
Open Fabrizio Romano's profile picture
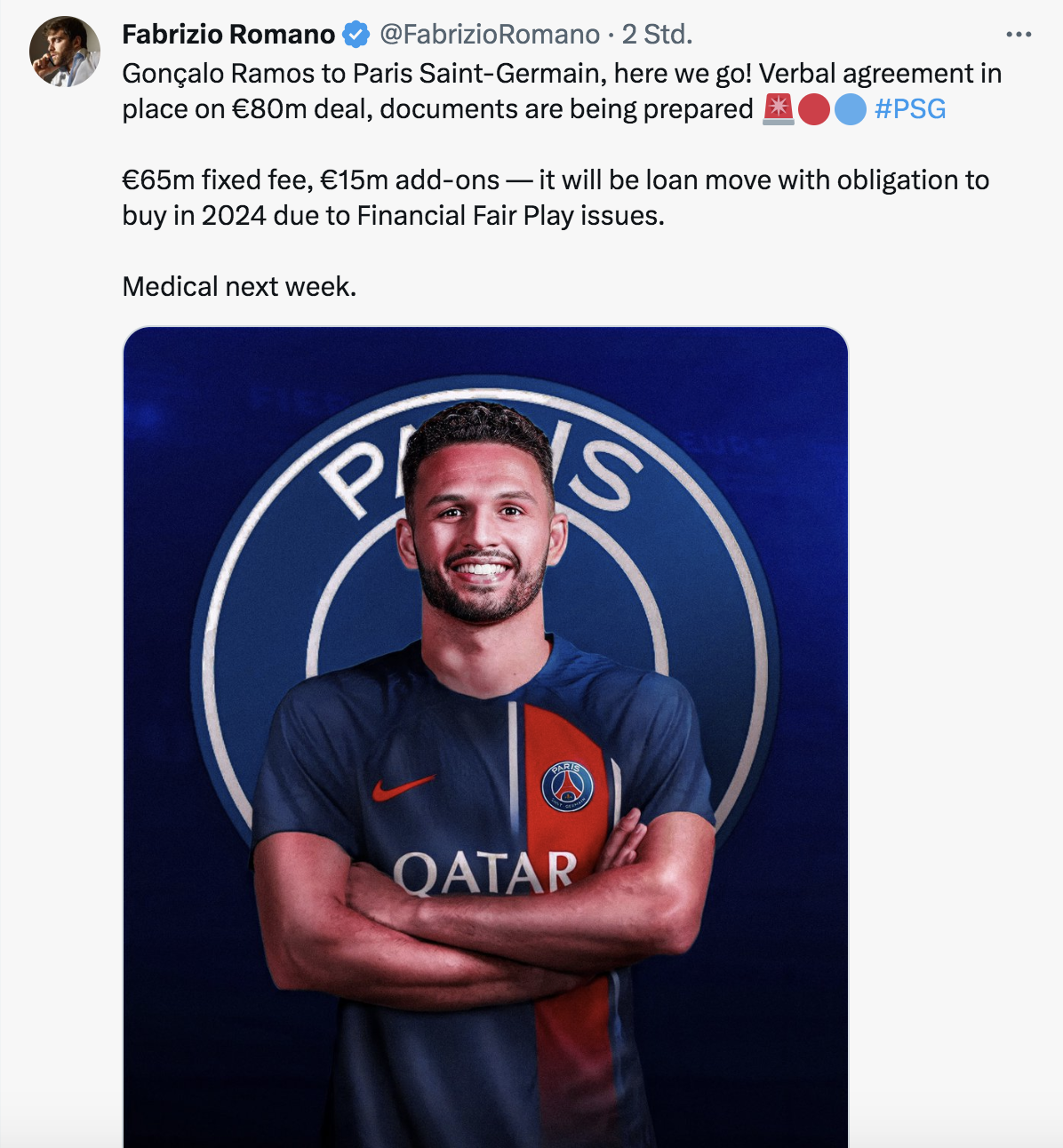pos(65,52)
